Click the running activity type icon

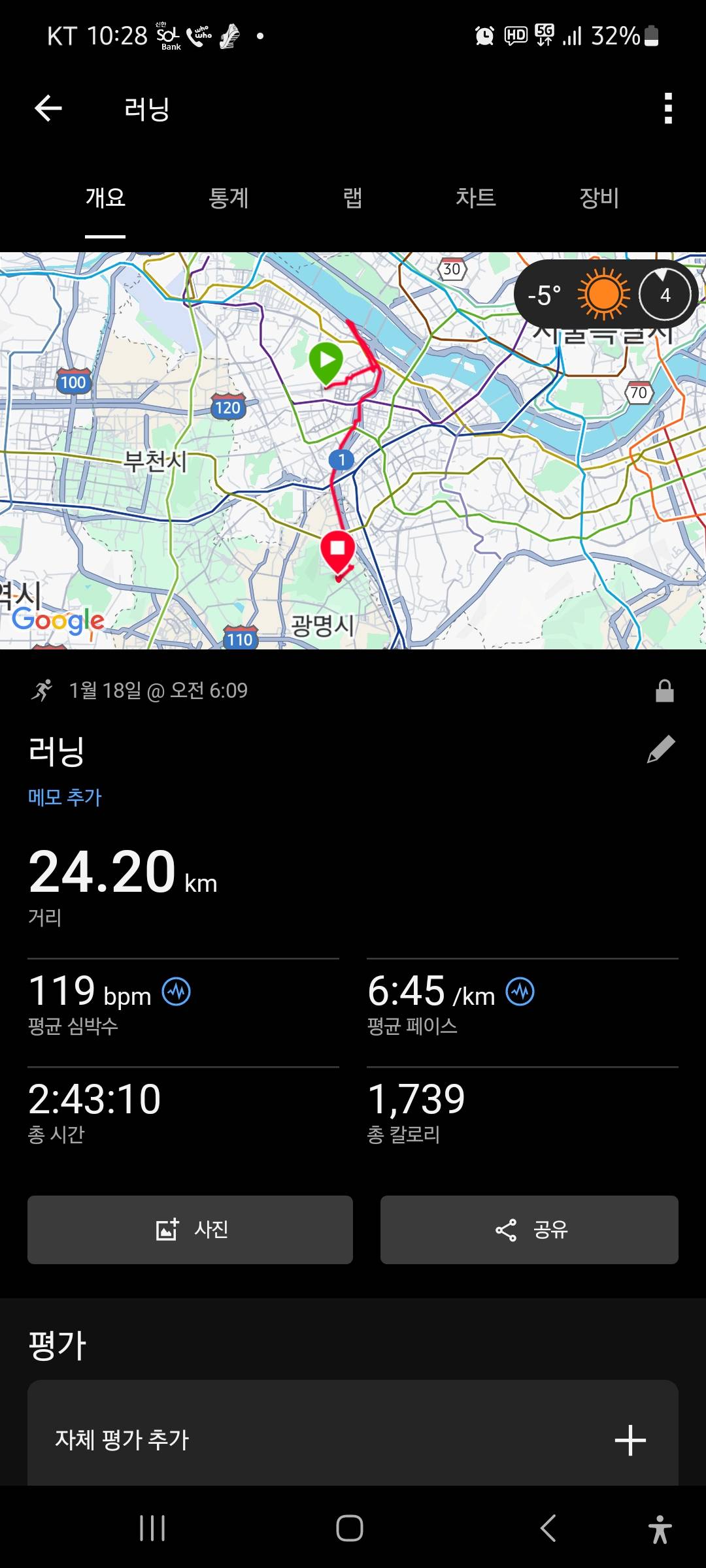coord(43,691)
